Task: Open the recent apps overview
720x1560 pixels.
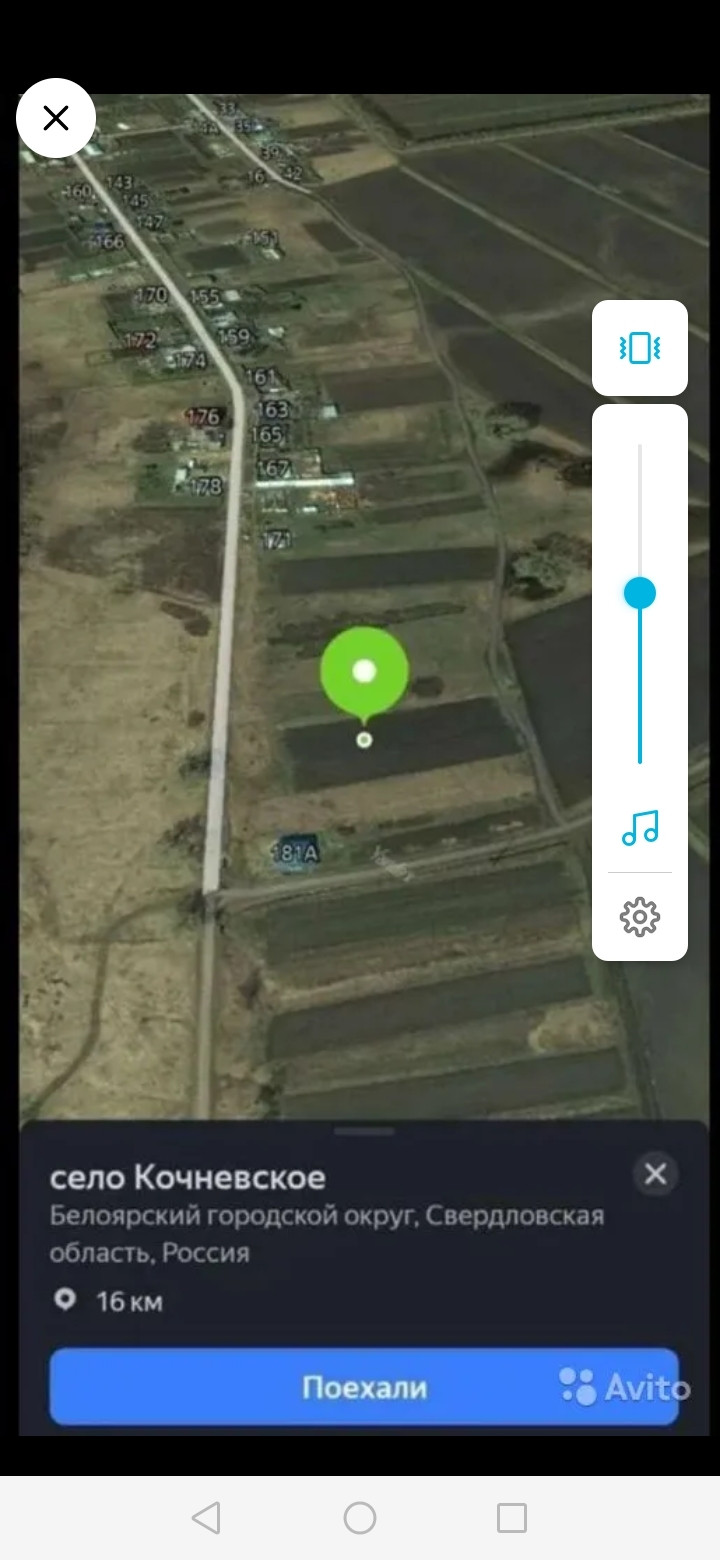Action: click(x=511, y=1518)
